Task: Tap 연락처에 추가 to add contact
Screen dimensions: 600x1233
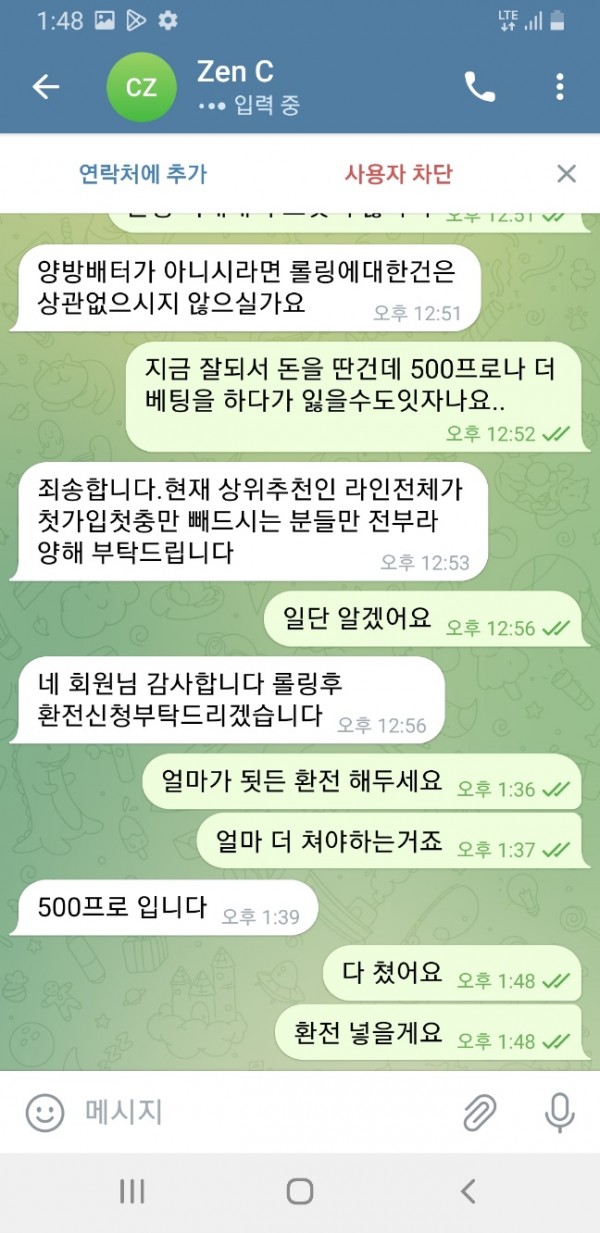Action: 143,174
